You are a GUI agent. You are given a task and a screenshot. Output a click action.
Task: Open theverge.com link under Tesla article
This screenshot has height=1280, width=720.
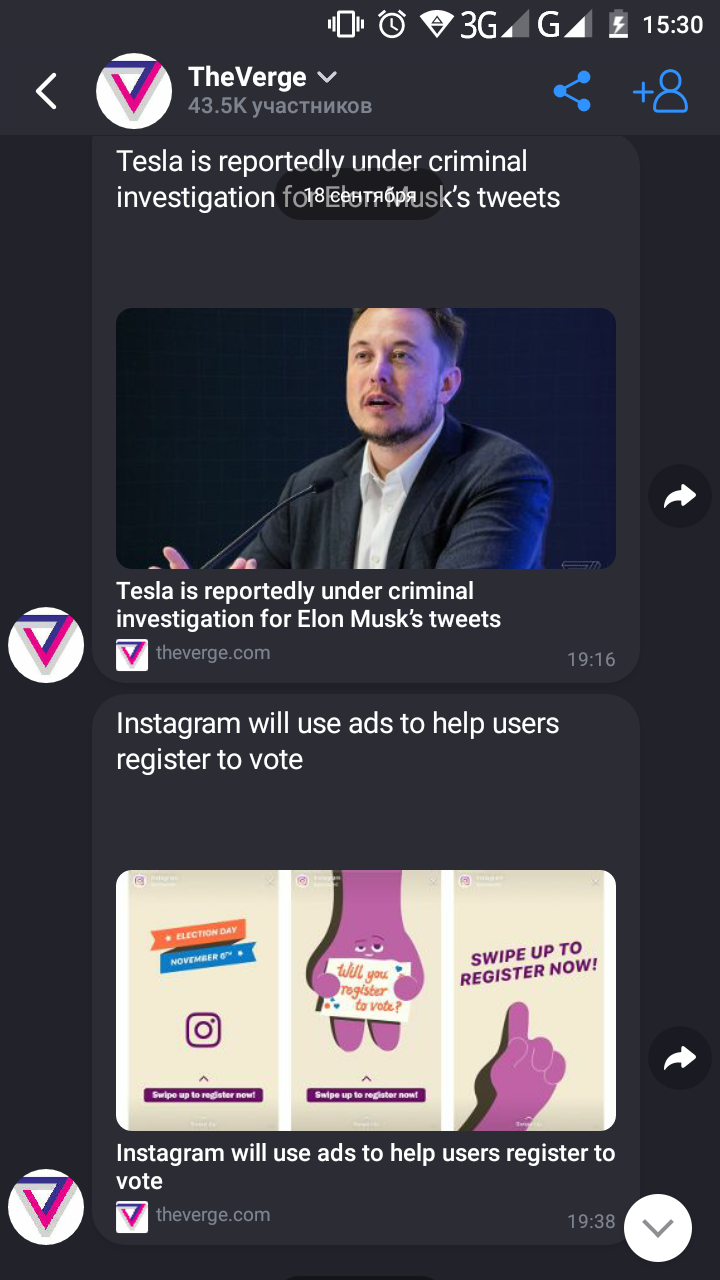[x=212, y=653]
